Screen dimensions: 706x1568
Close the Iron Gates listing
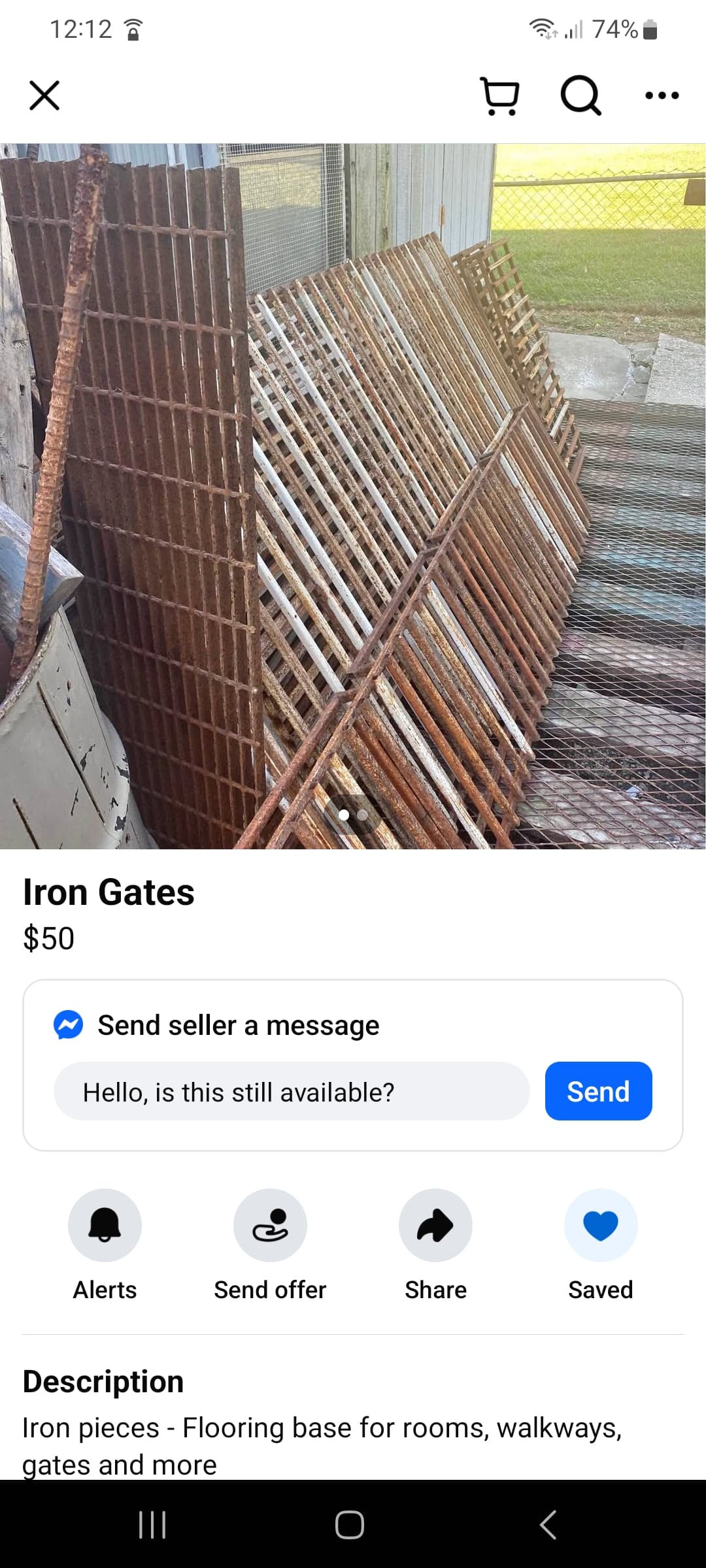point(44,95)
